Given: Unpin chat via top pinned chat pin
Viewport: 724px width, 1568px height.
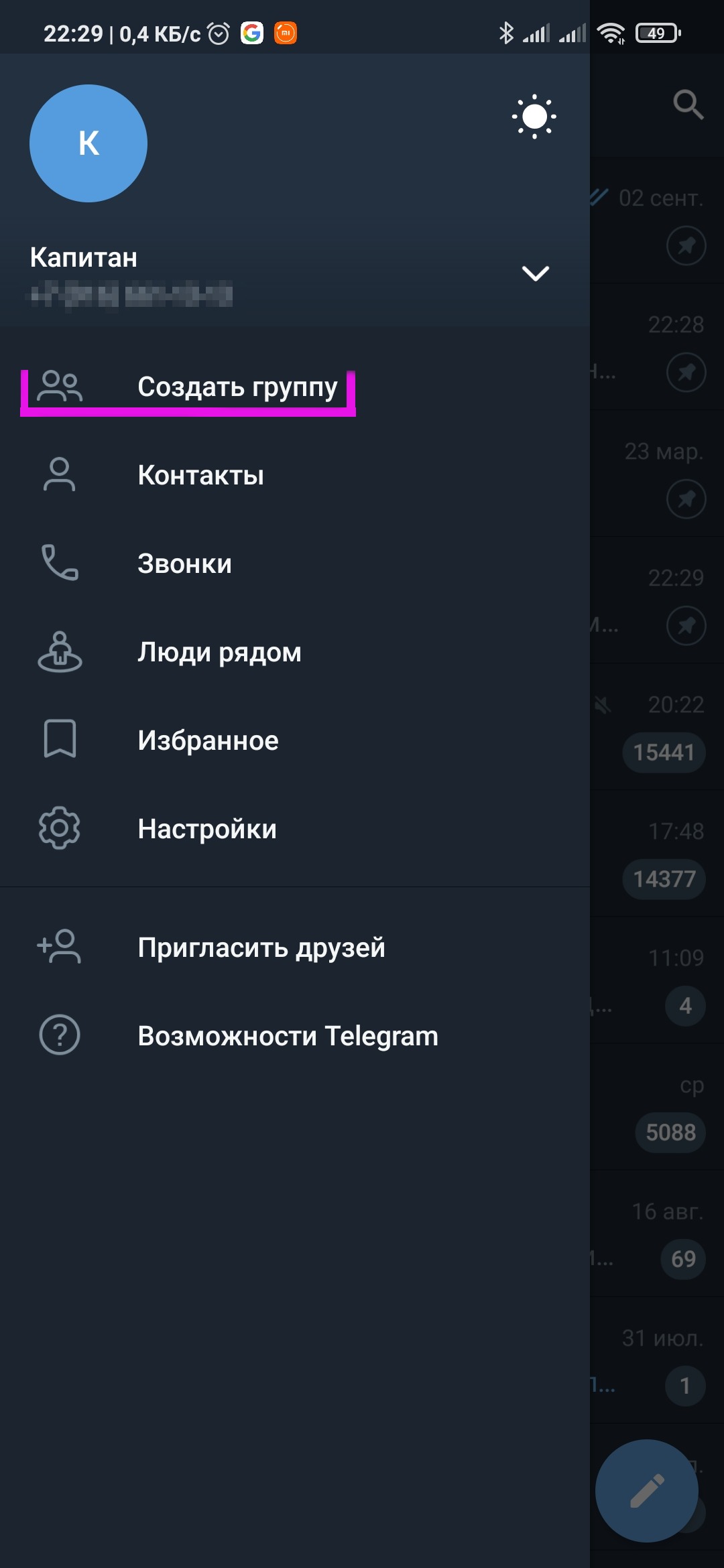Looking at the screenshot, I should coord(686,246).
